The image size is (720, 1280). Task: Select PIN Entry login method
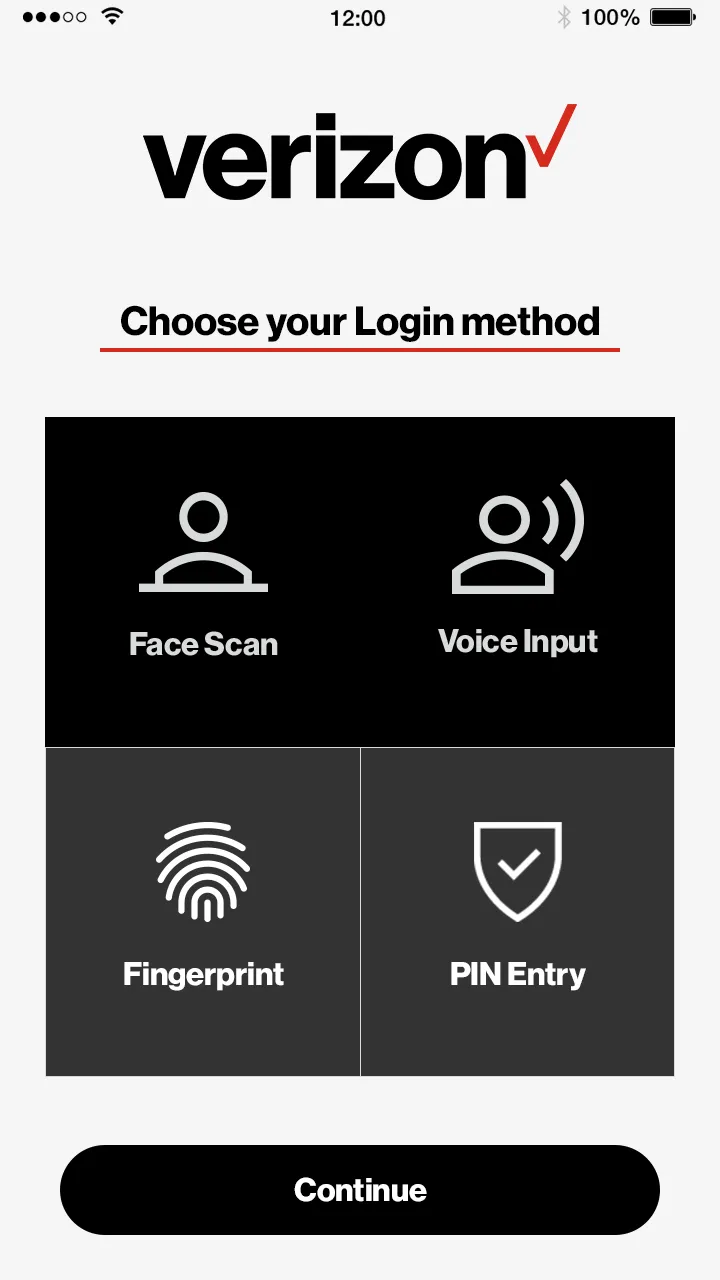point(517,911)
